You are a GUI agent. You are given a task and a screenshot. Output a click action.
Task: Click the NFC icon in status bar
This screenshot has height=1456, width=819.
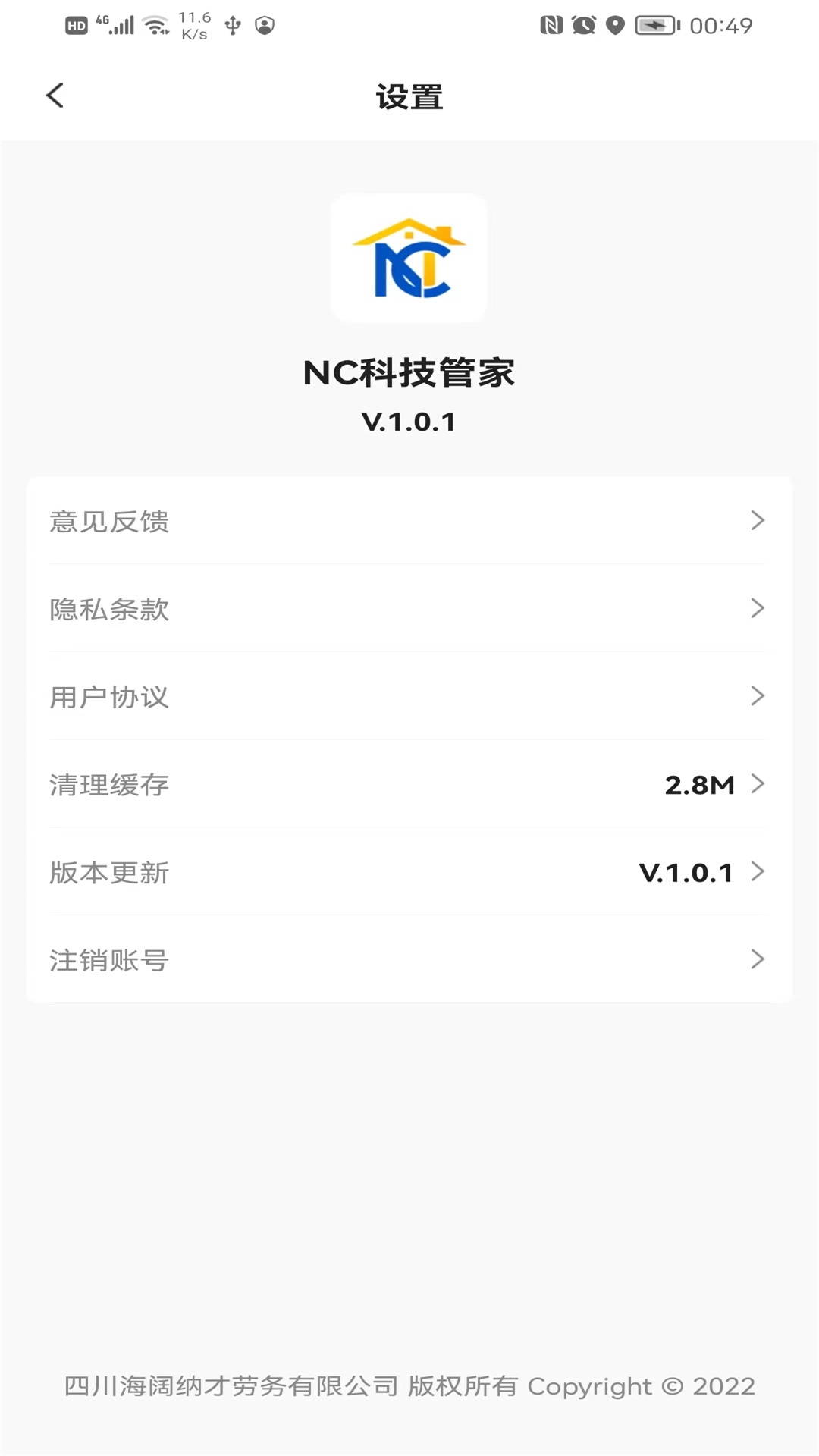click(x=552, y=25)
